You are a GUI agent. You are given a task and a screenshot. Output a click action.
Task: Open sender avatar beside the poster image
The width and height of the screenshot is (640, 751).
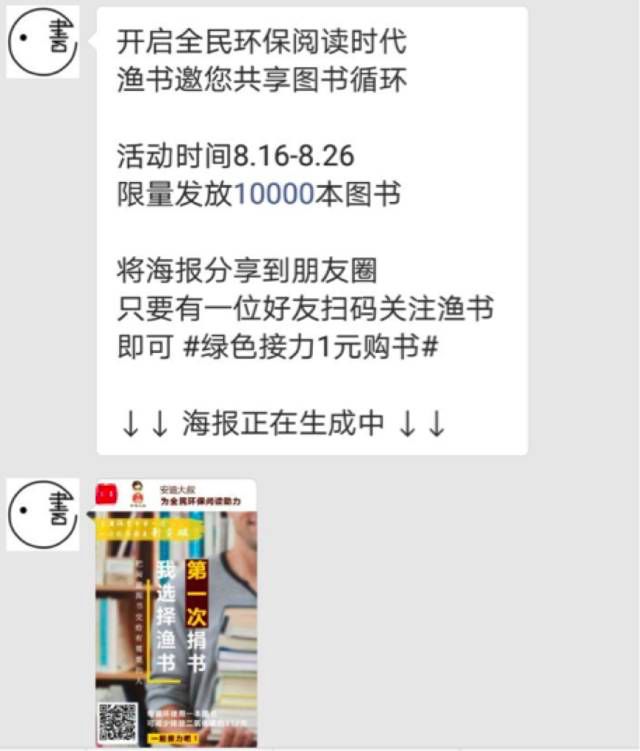click(43, 514)
